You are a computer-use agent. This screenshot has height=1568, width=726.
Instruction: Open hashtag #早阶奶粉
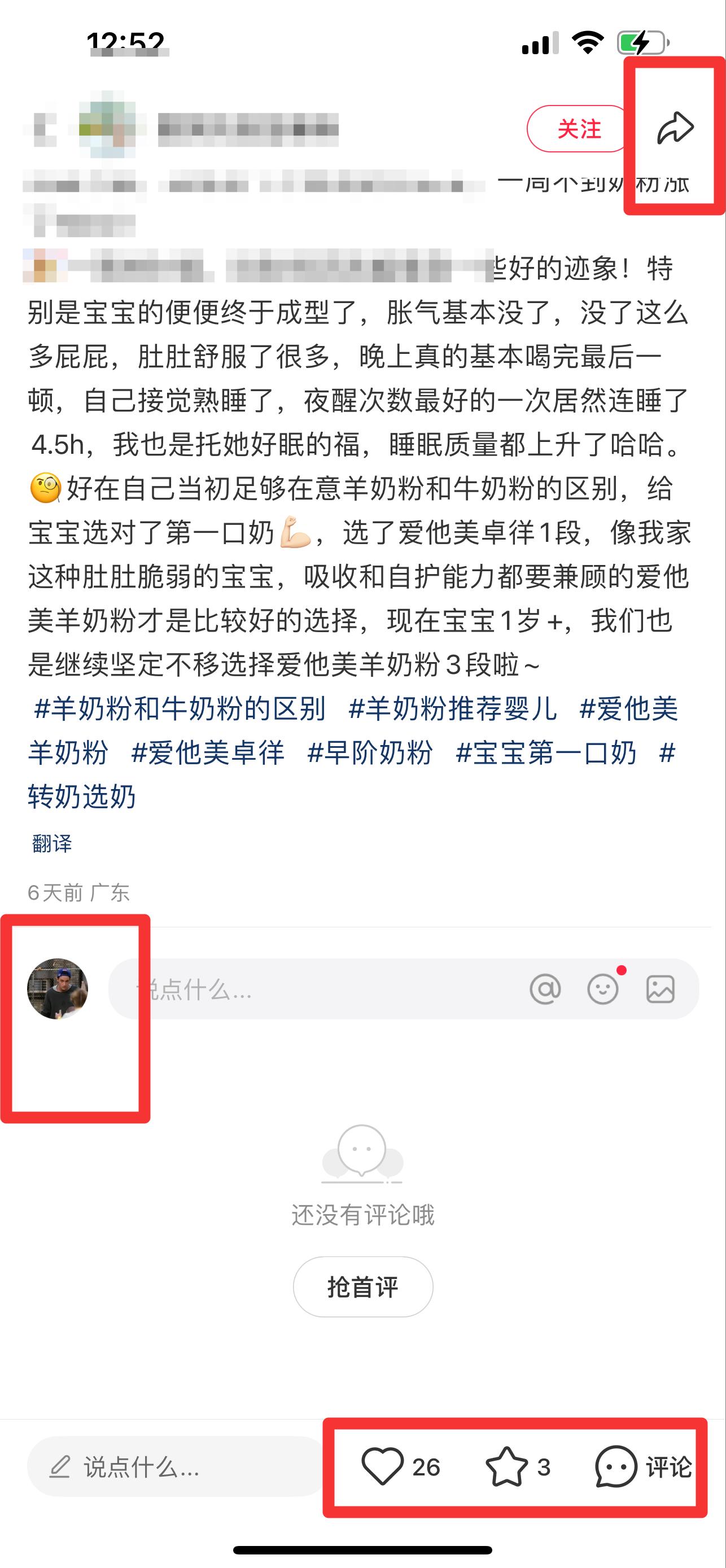tap(370, 753)
